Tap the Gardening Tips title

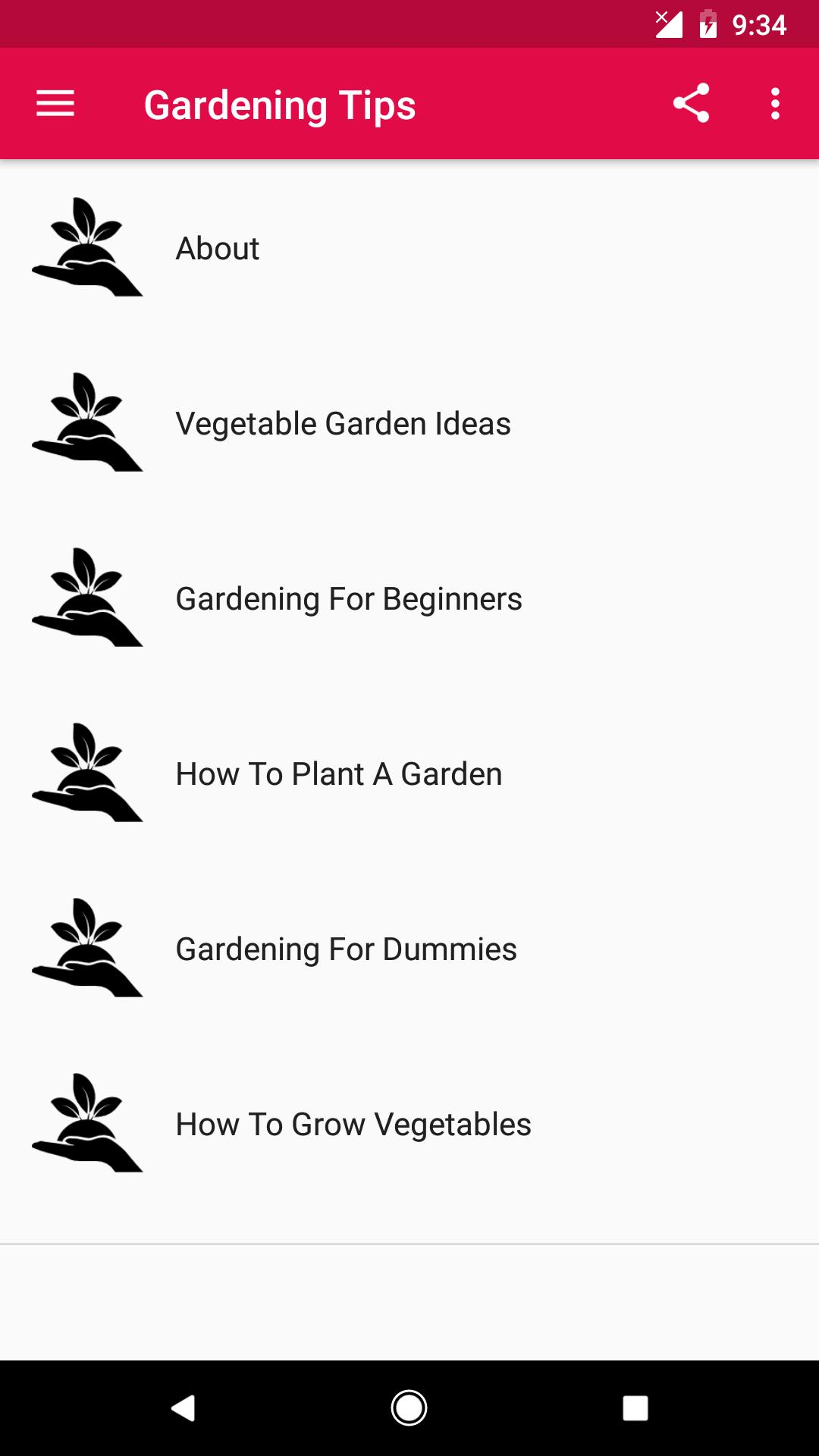click(281, 104)
